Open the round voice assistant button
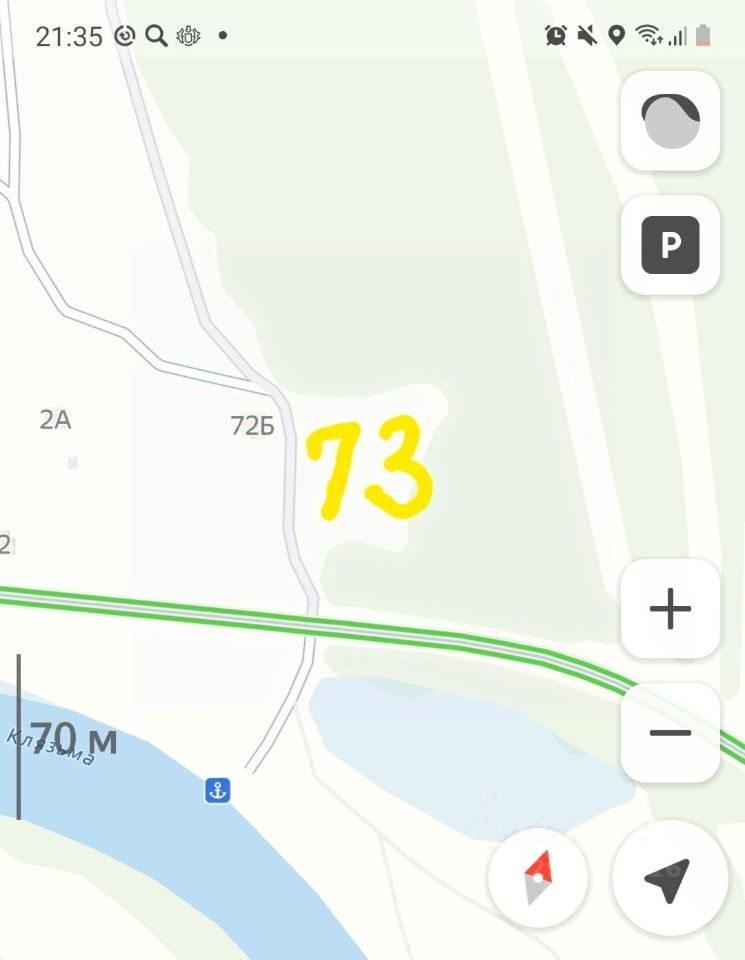Viewport: 745px width, 960px height. click(x=671, y=121)
